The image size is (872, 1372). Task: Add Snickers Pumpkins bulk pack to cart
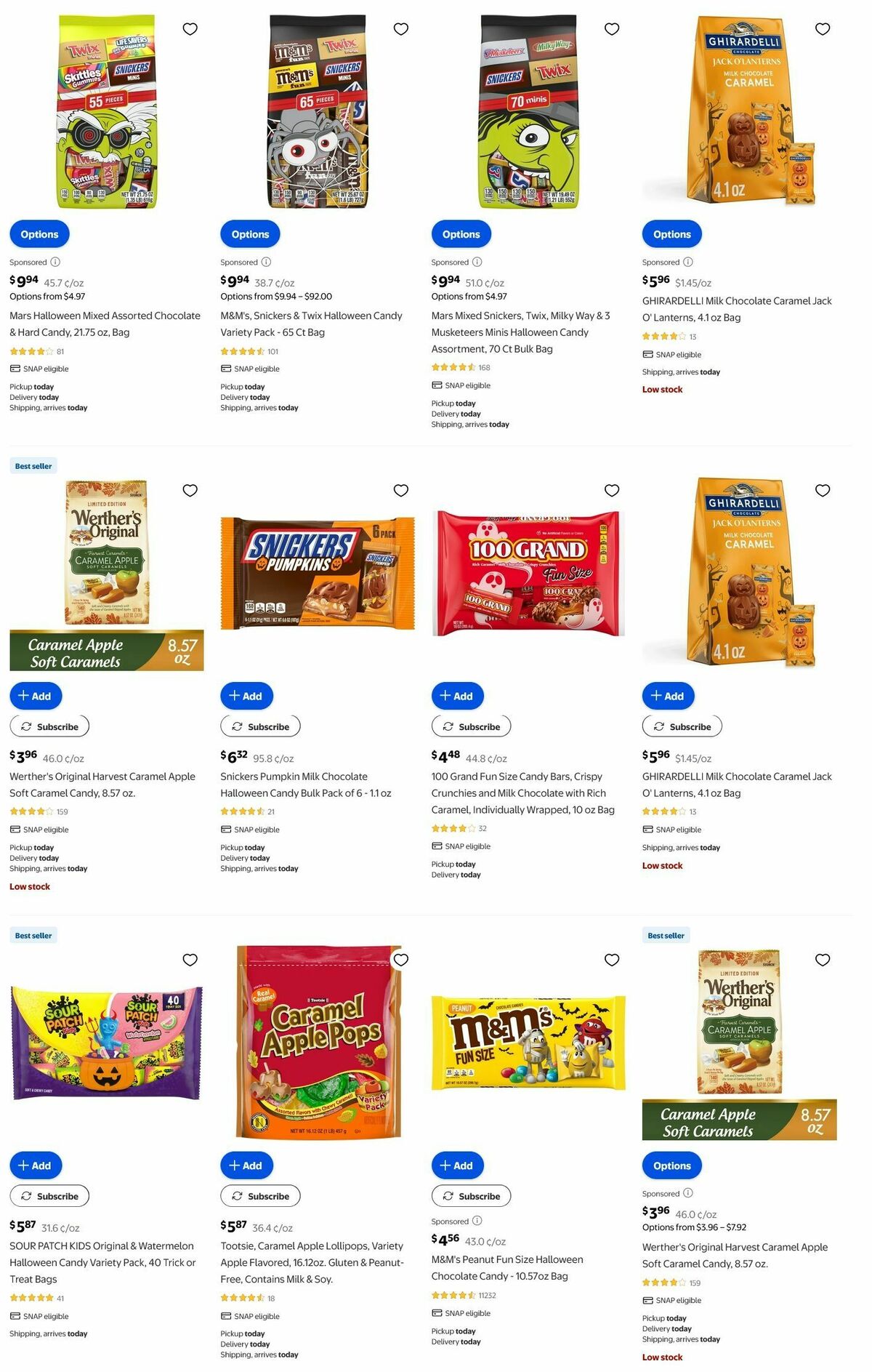(247, 696)
